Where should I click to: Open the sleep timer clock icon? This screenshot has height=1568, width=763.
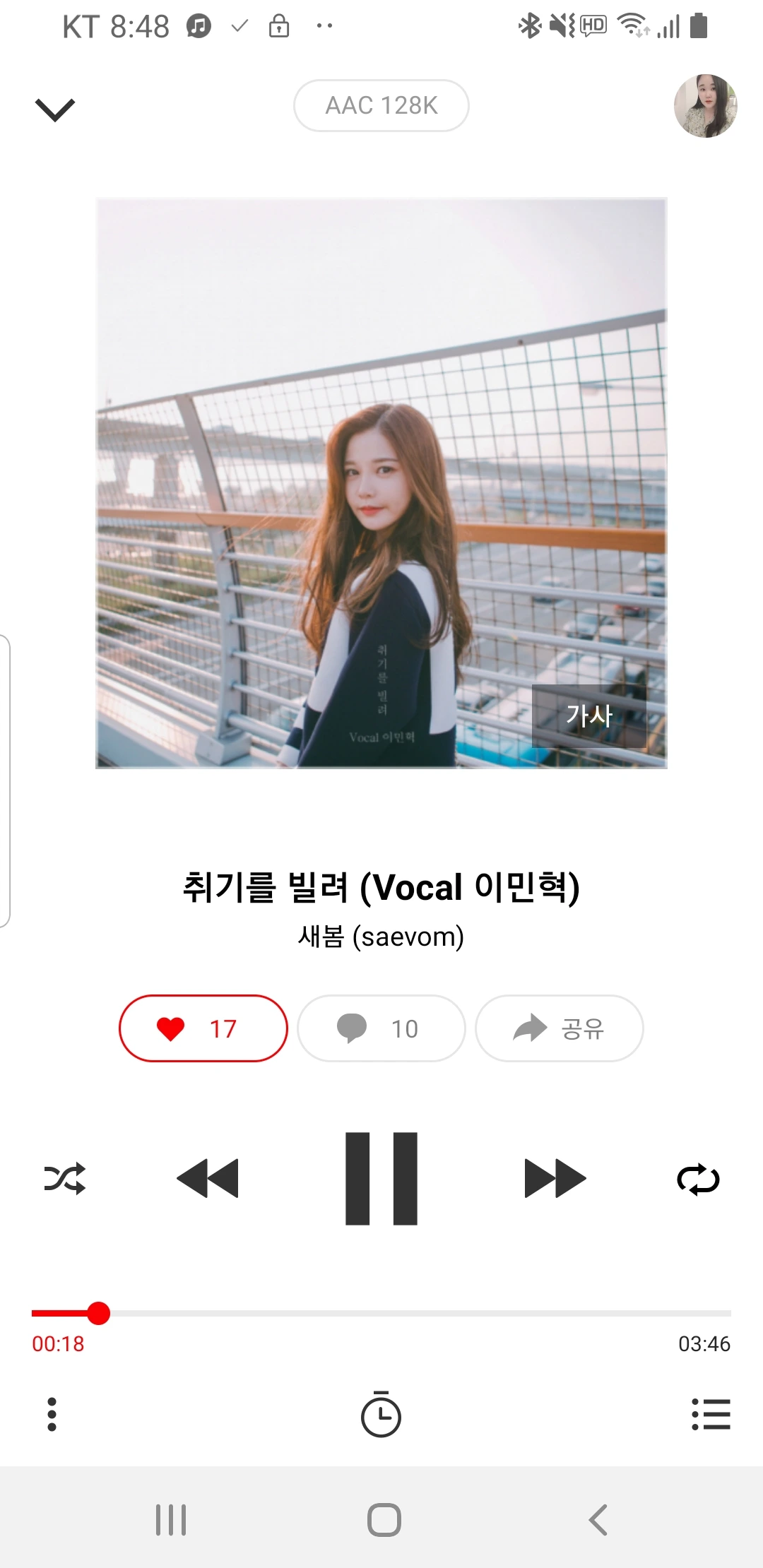381,1414
